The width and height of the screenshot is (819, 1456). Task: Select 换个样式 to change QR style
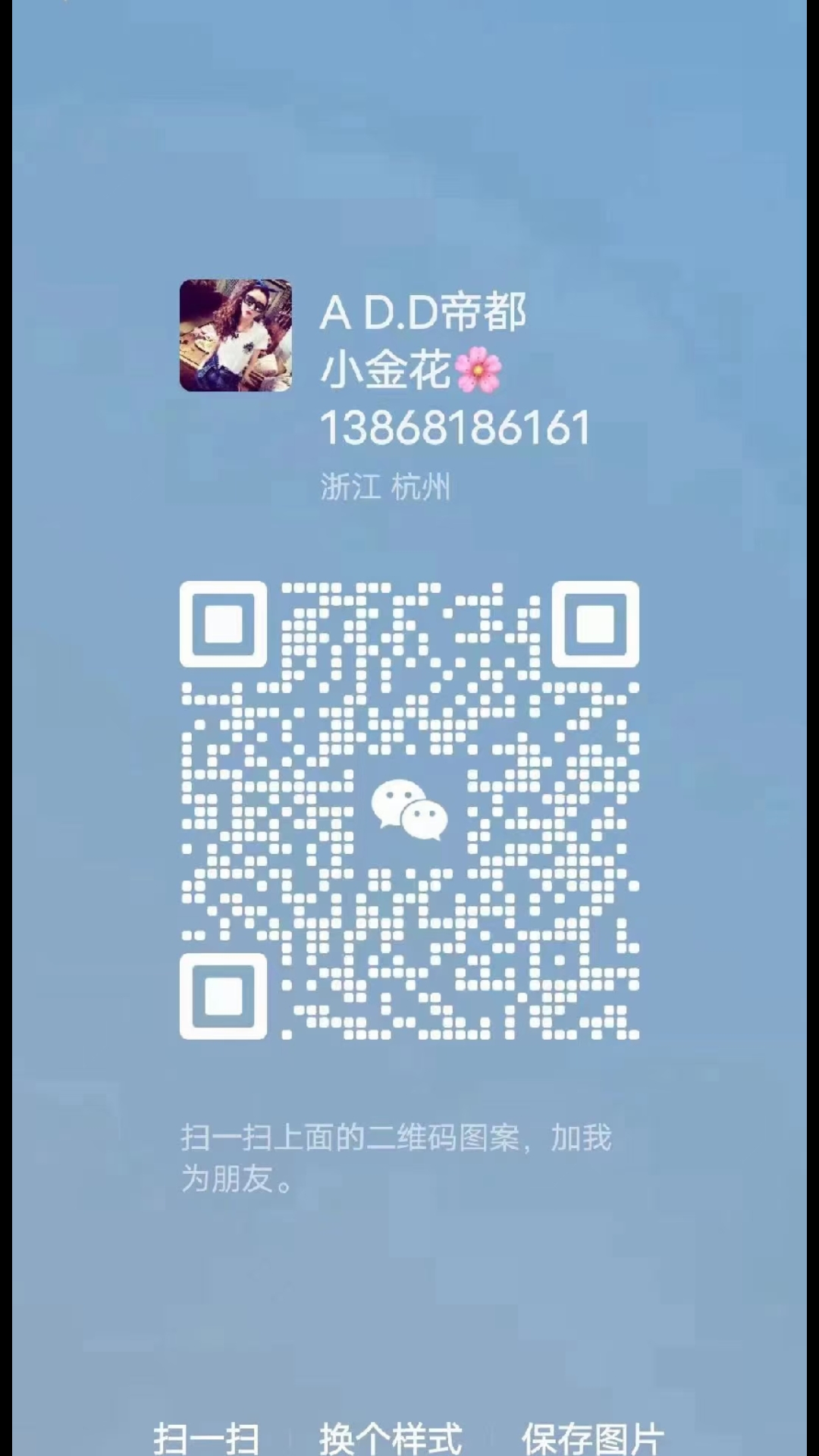click(391, 1436)
